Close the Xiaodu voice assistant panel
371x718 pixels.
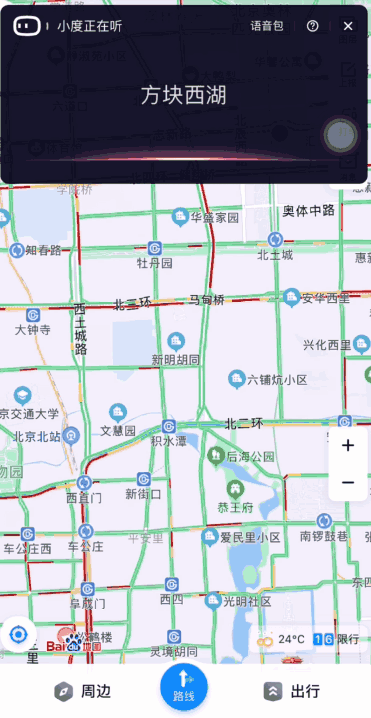pos(348,26)
